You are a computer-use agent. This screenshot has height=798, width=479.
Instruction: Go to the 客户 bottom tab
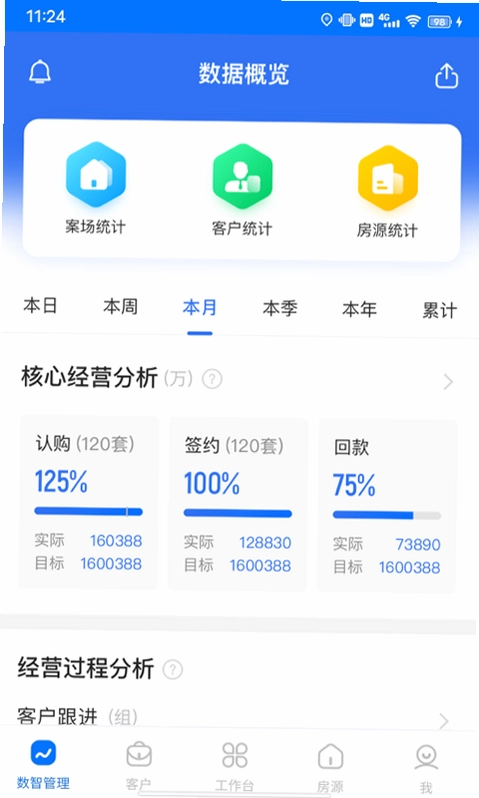tap(138, 766)
